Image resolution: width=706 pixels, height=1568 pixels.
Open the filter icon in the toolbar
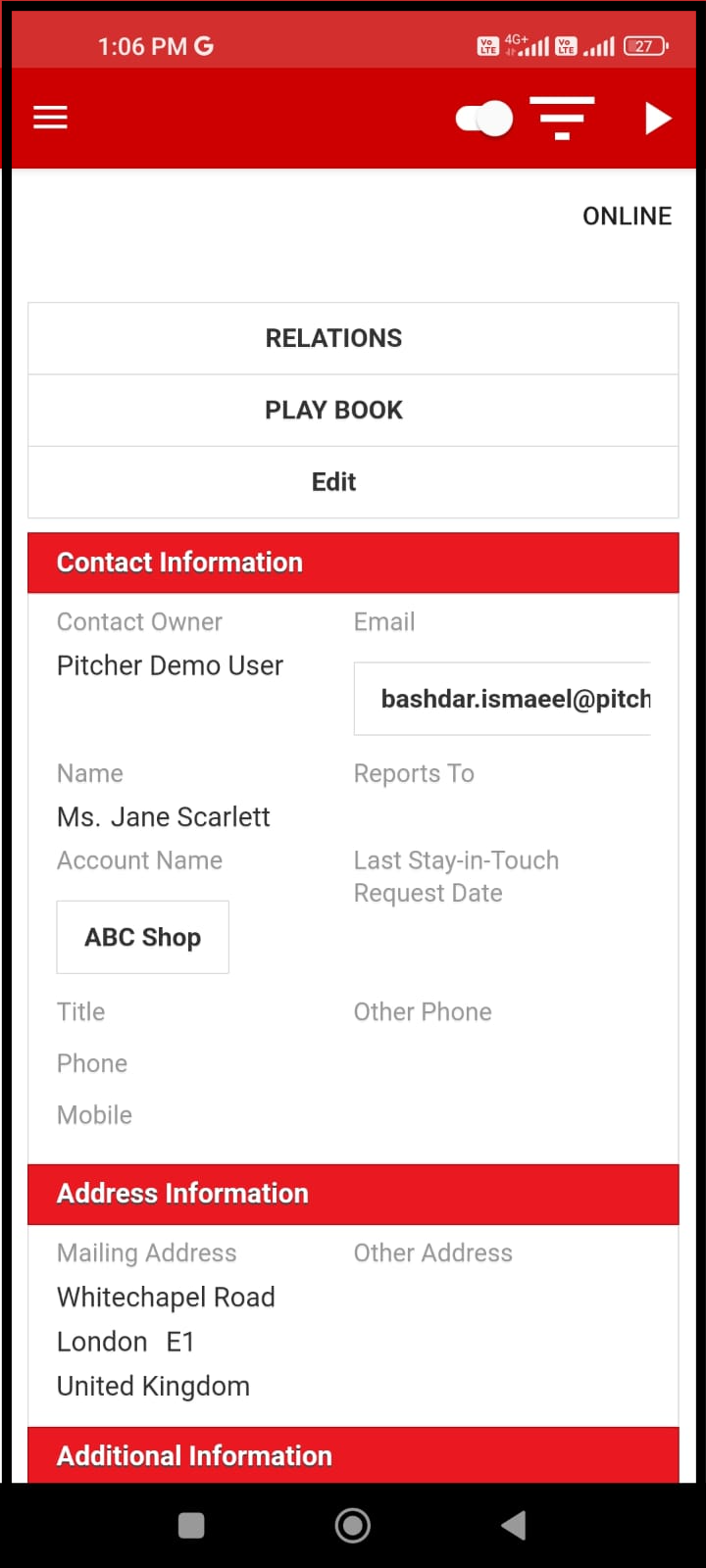[x=562, y=119]
